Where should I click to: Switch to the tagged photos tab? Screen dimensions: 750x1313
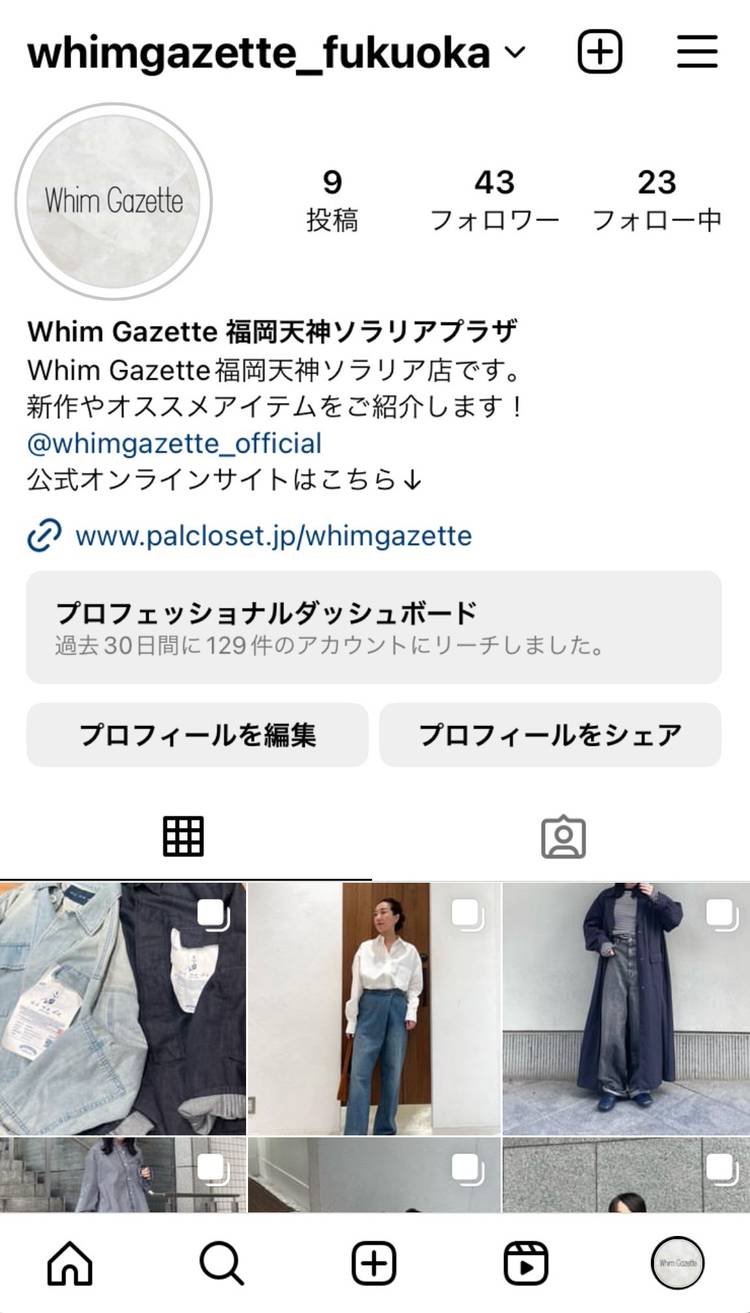(563, 837)
